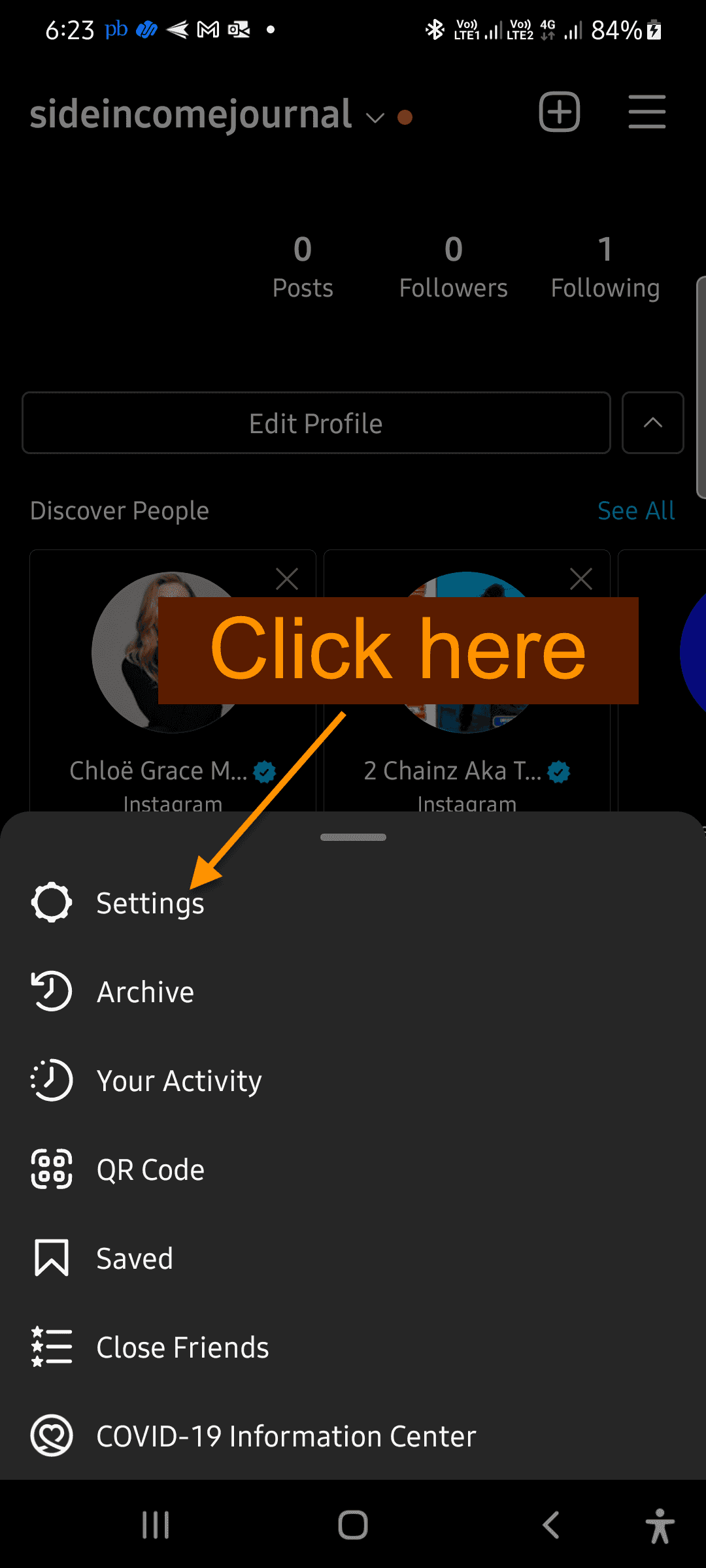Dismiss the Chloë Grace M... suggestion
The image size is (706, 1568).
click(287, 579)
